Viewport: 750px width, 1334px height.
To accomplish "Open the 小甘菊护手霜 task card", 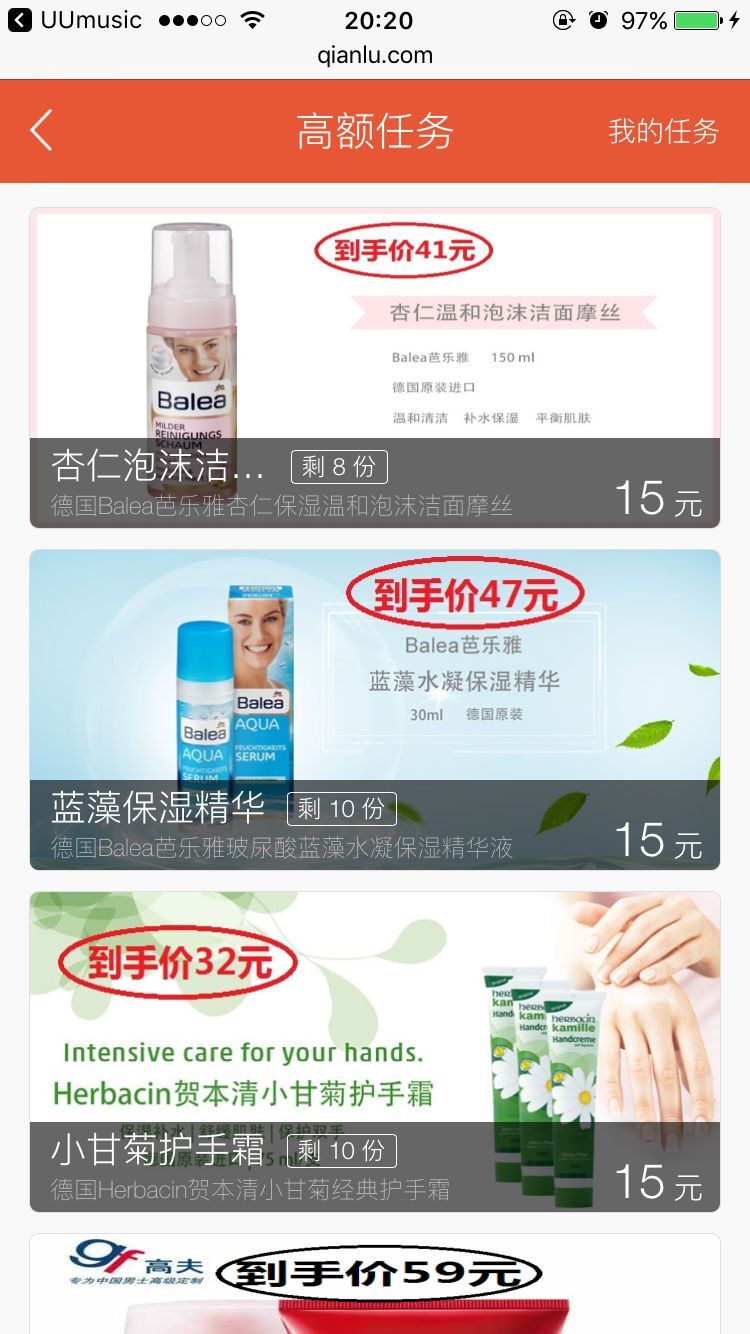I will (x=375, y=1051).
